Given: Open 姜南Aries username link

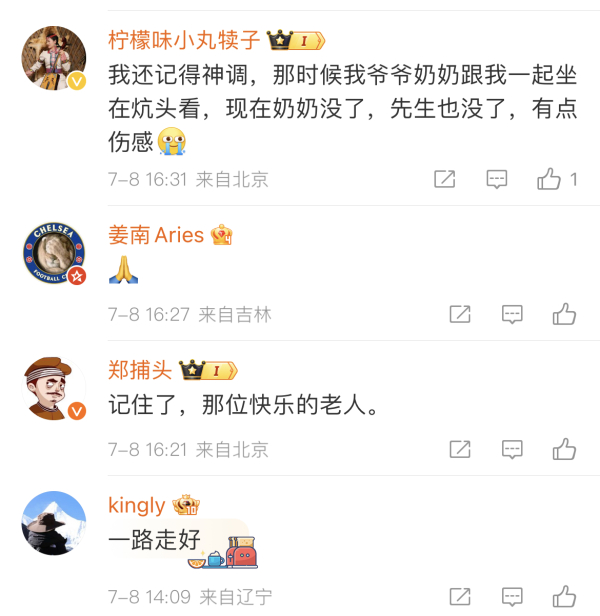Looking at the screenshot, I should pos(156,235).
